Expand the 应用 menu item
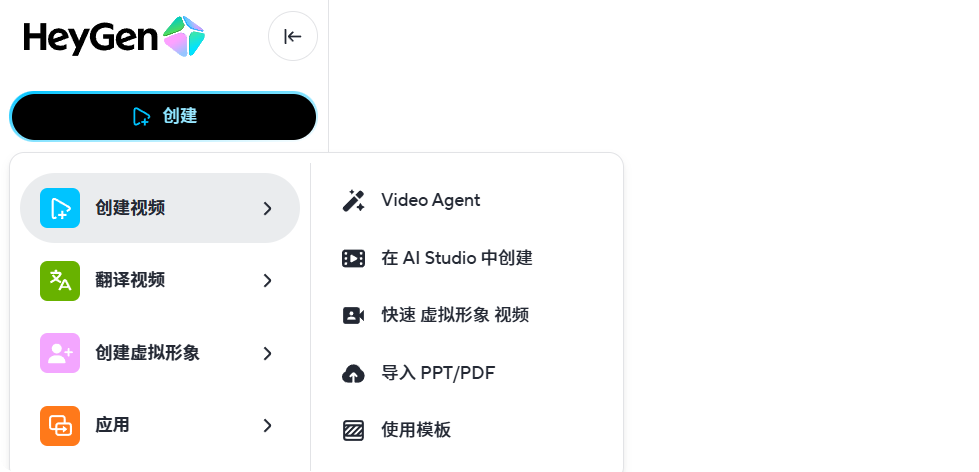 pos(160,425)
